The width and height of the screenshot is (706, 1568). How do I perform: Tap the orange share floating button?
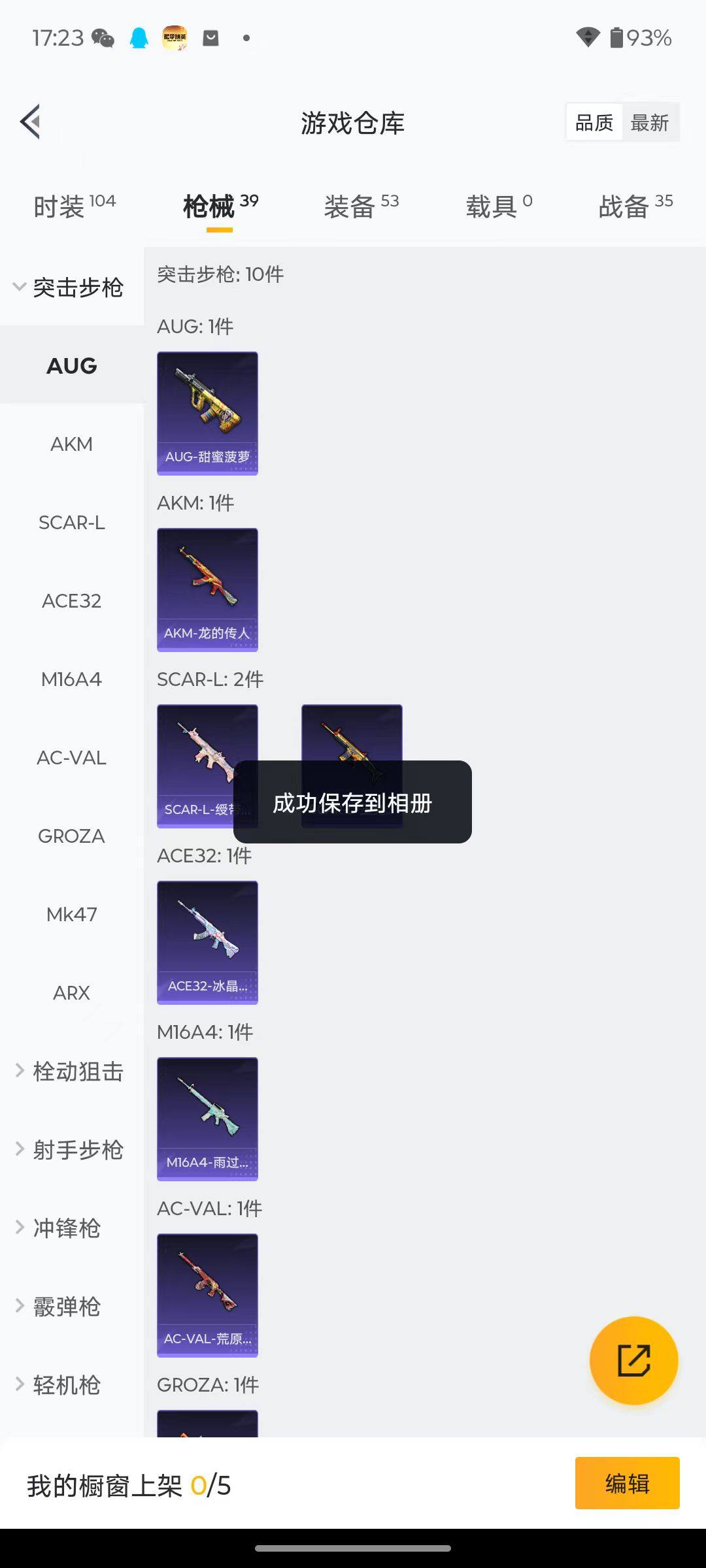click(x=633, y=1360)
